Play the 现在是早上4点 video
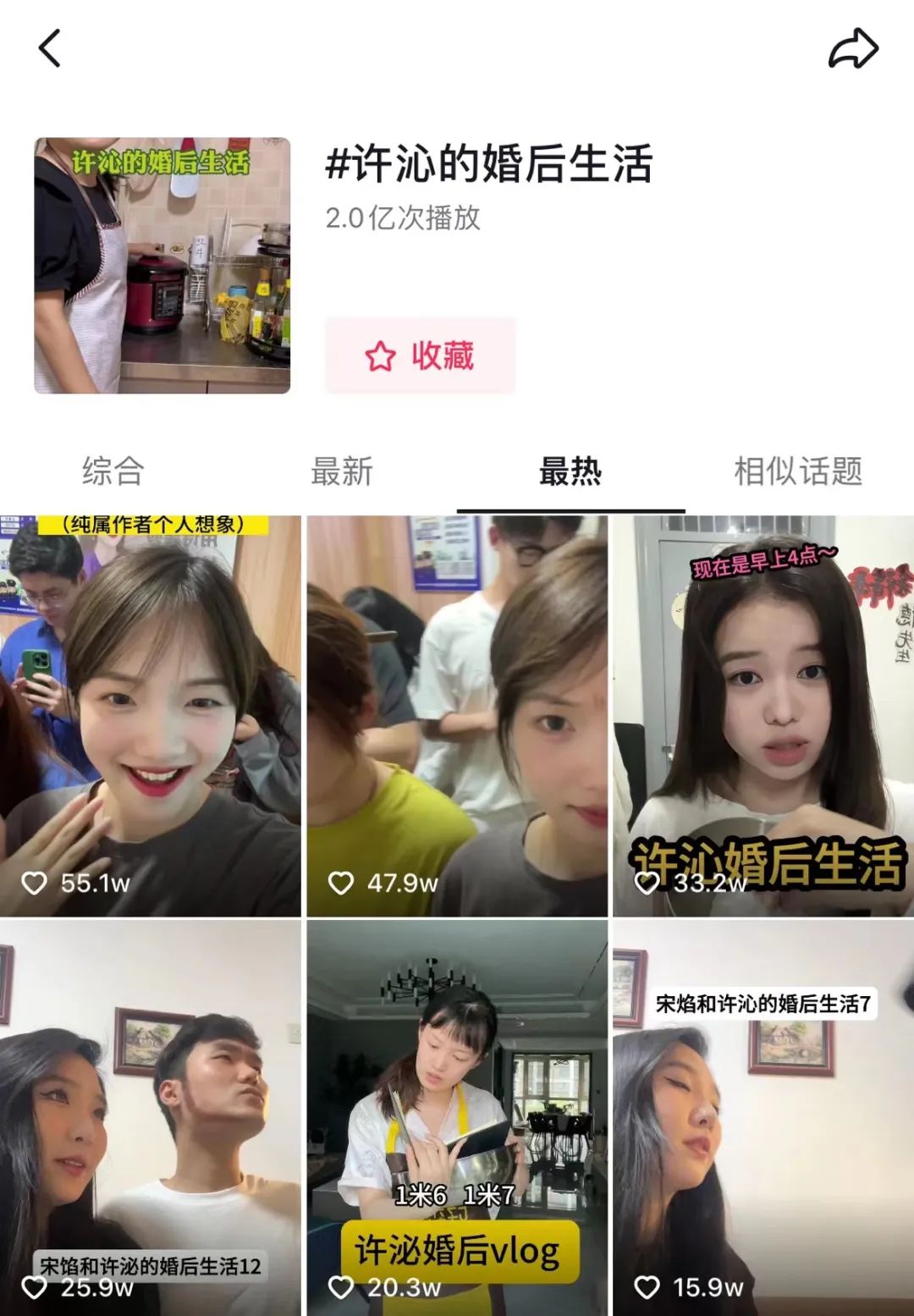 (x=763, y=716)
